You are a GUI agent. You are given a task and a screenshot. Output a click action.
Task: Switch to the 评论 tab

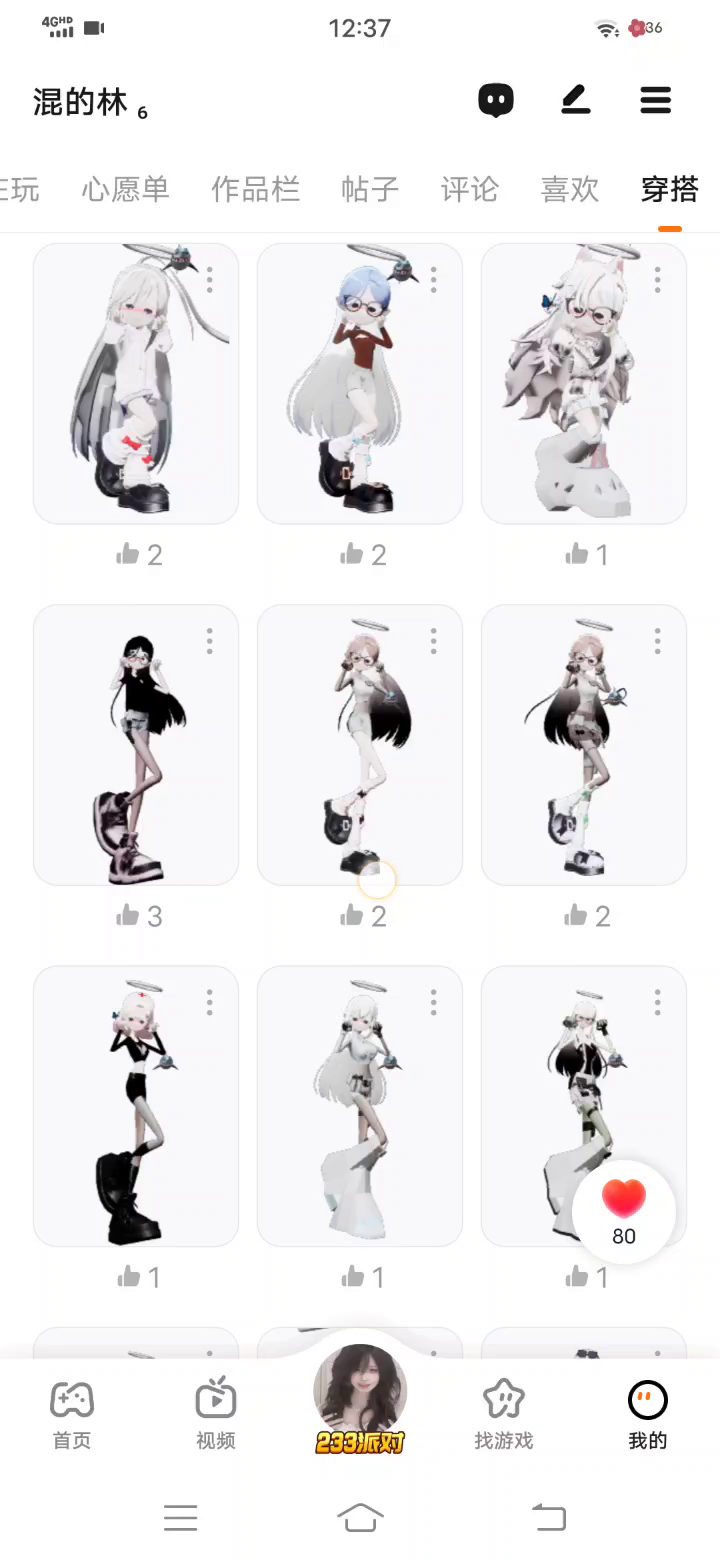[x=470, y=189]
